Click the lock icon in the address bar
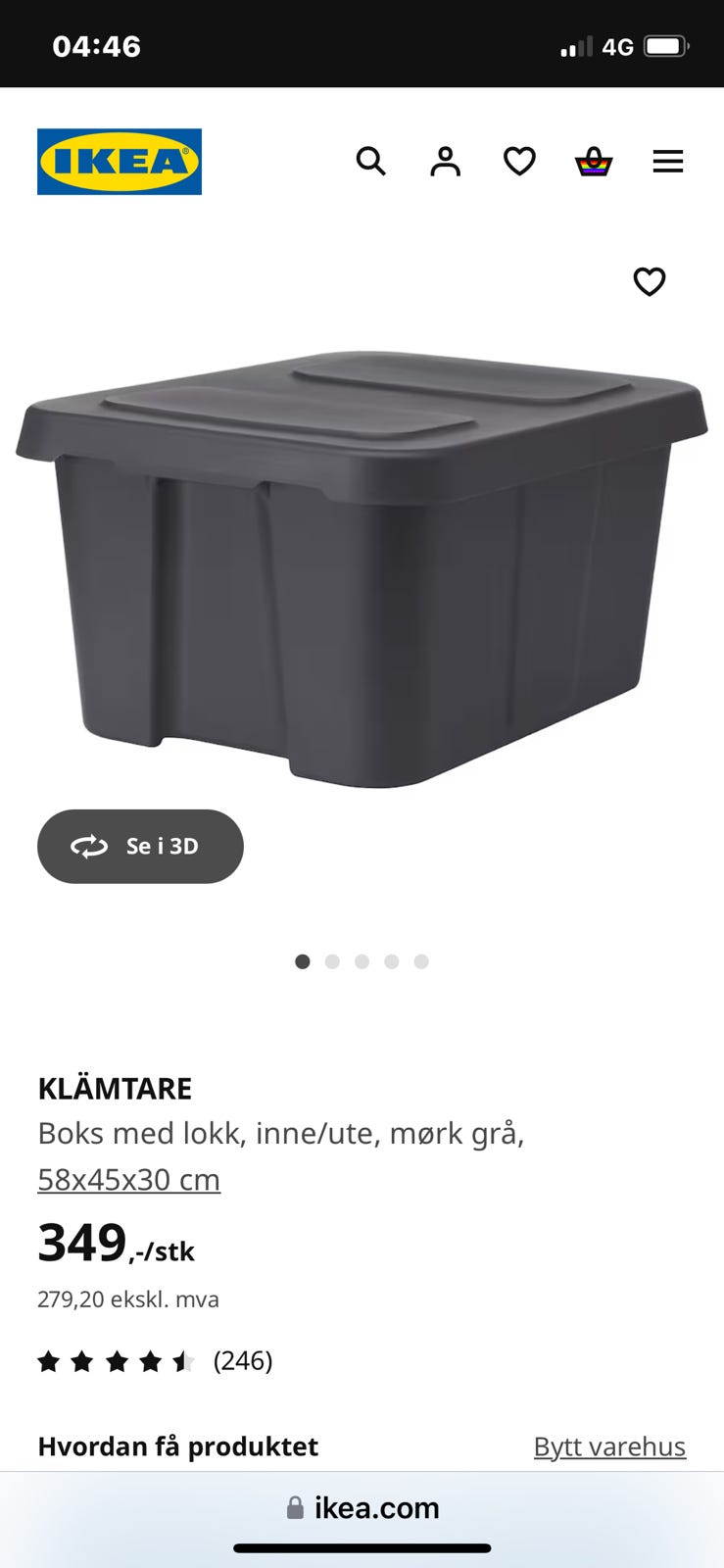Image resolution: width=724 pixels, height=1568 pixels. (293, 1507)
